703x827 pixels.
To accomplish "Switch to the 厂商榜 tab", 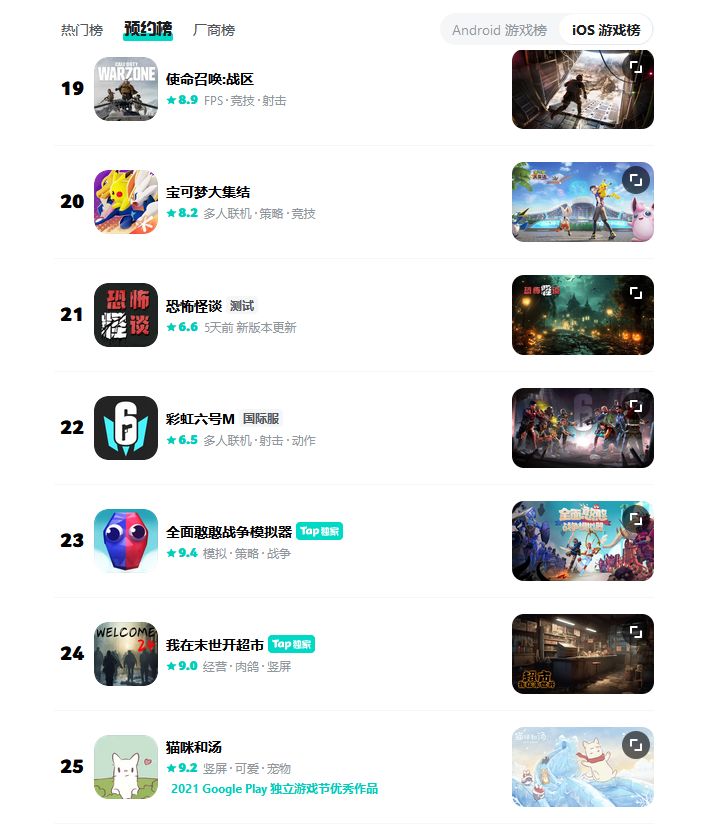I will (213, 30).
